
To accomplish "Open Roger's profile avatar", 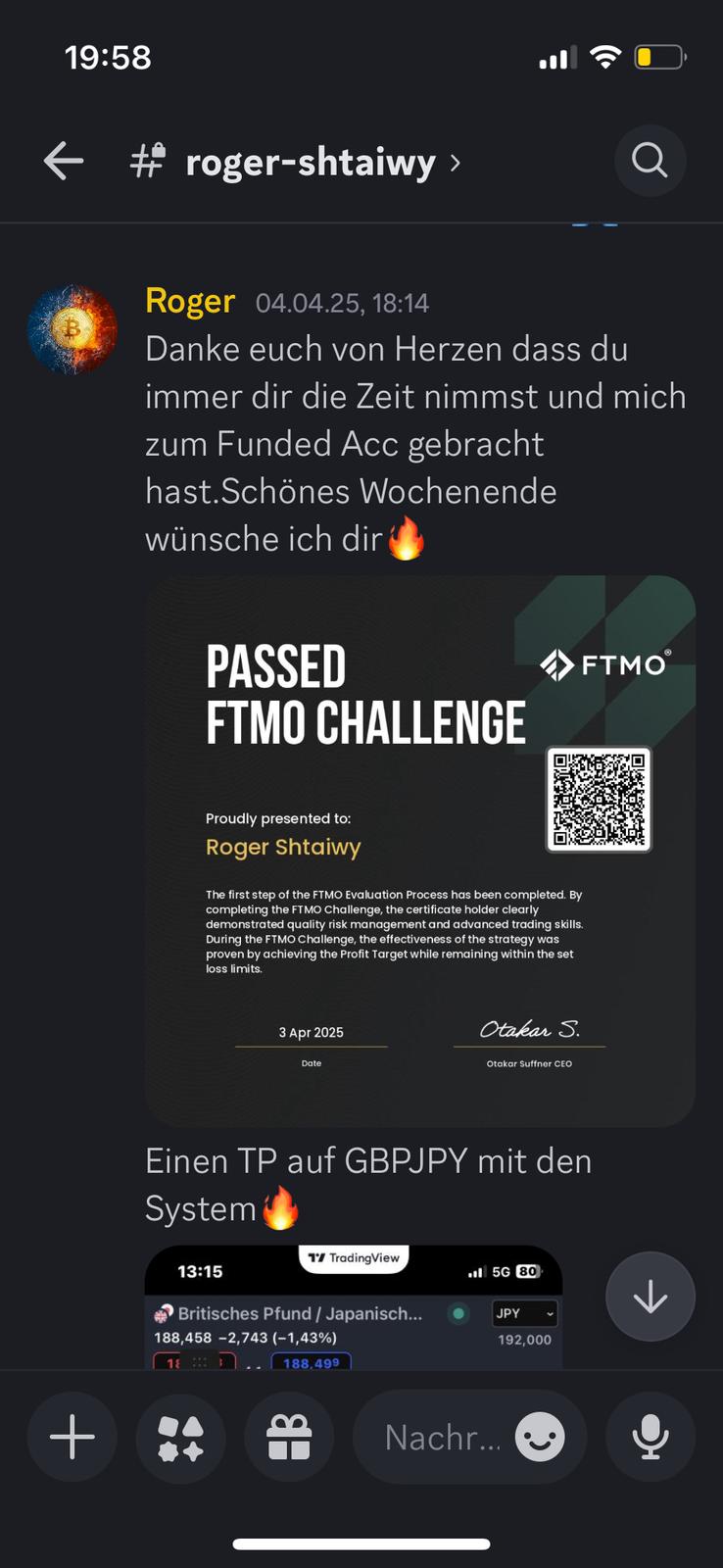I will point(72,329).
